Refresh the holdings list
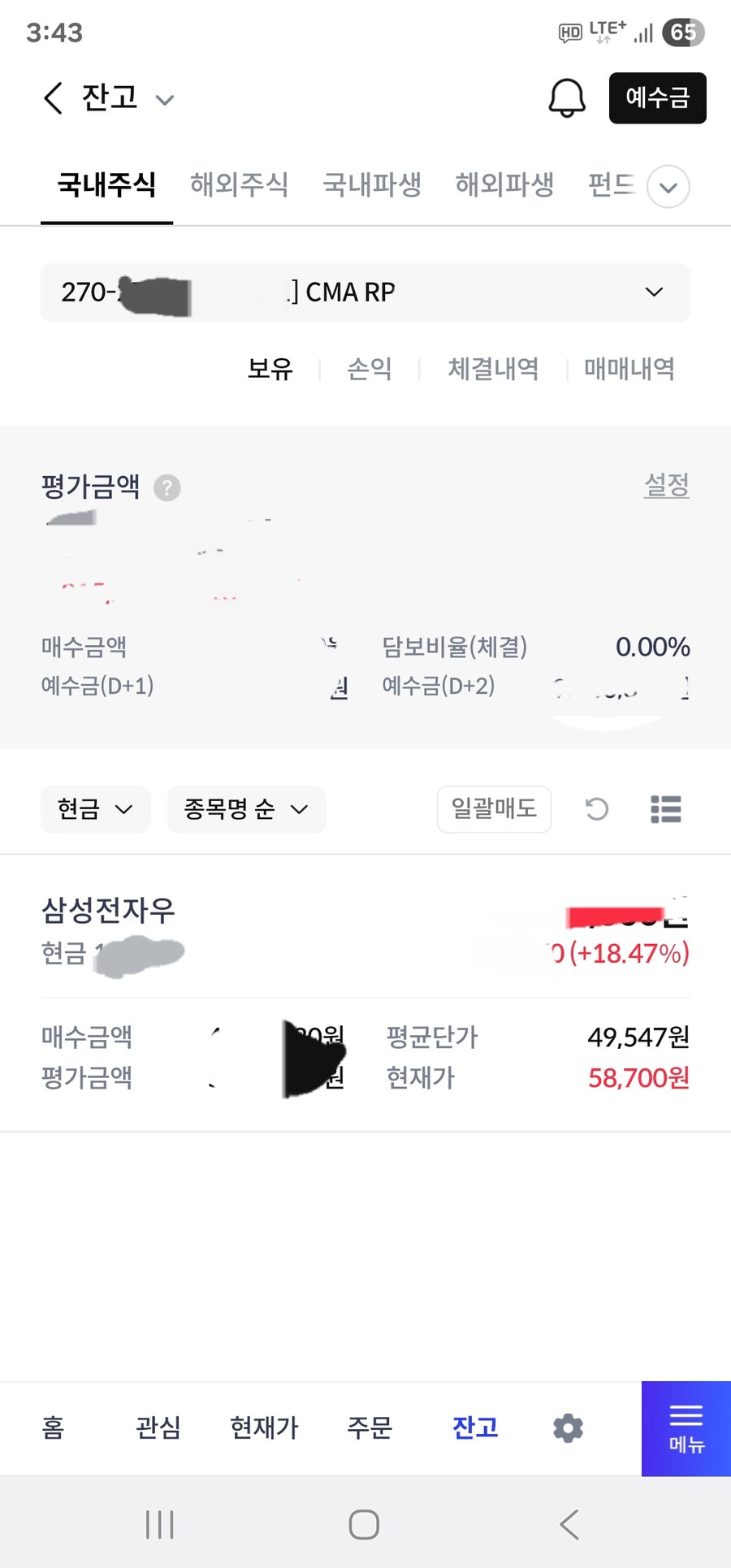 click(x=596, y=809)
